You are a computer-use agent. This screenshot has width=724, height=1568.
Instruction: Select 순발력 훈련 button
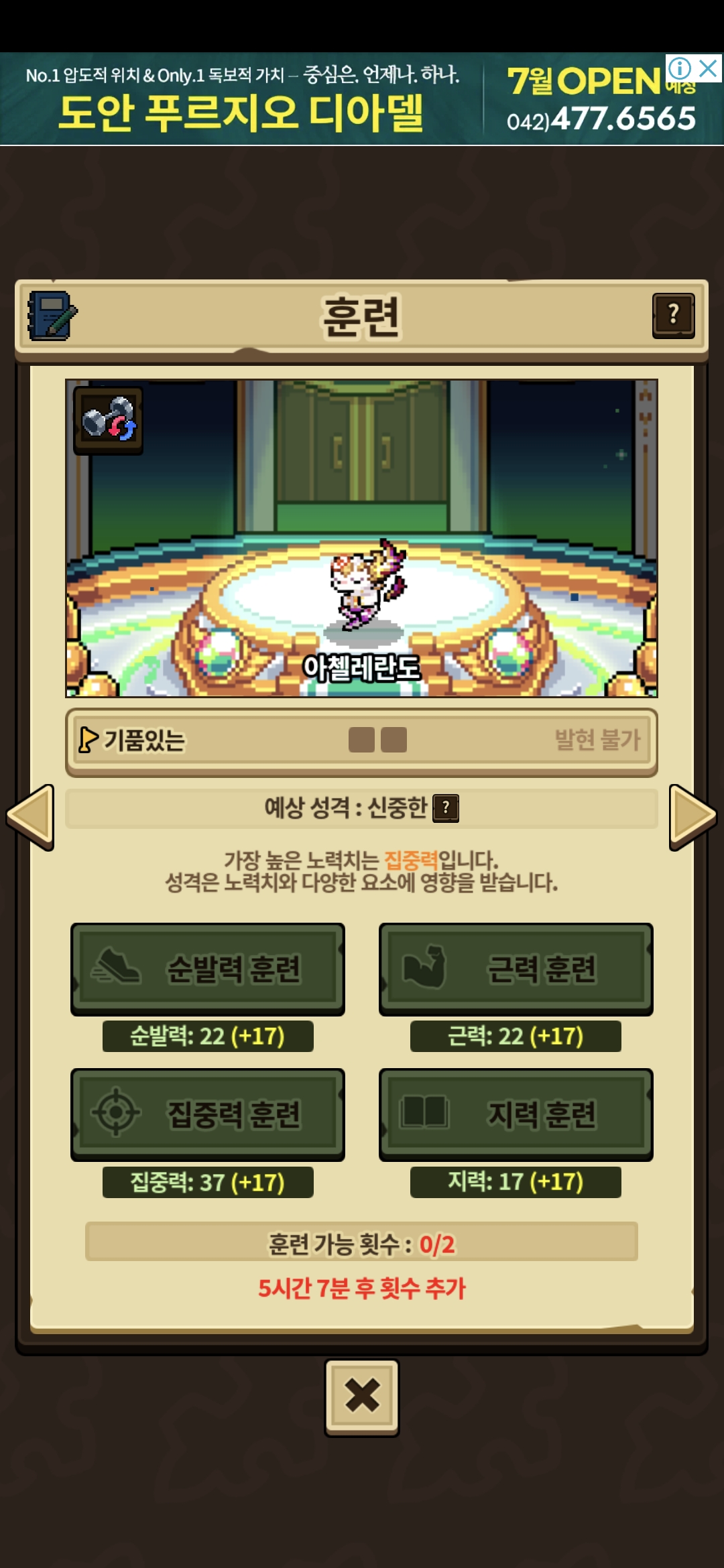click(x=208, y=969)
